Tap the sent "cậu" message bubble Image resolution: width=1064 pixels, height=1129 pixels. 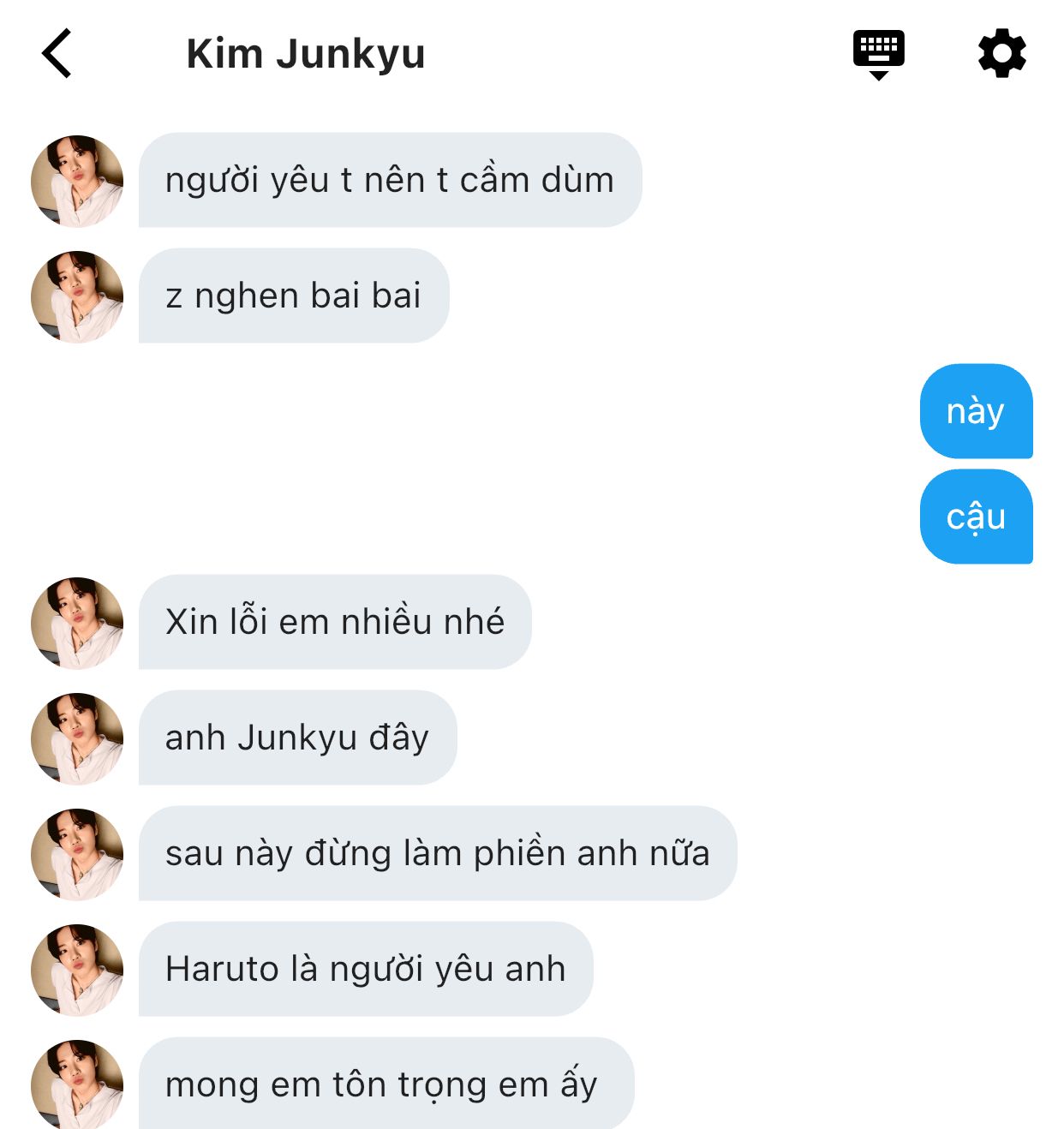tap(976, 517)
